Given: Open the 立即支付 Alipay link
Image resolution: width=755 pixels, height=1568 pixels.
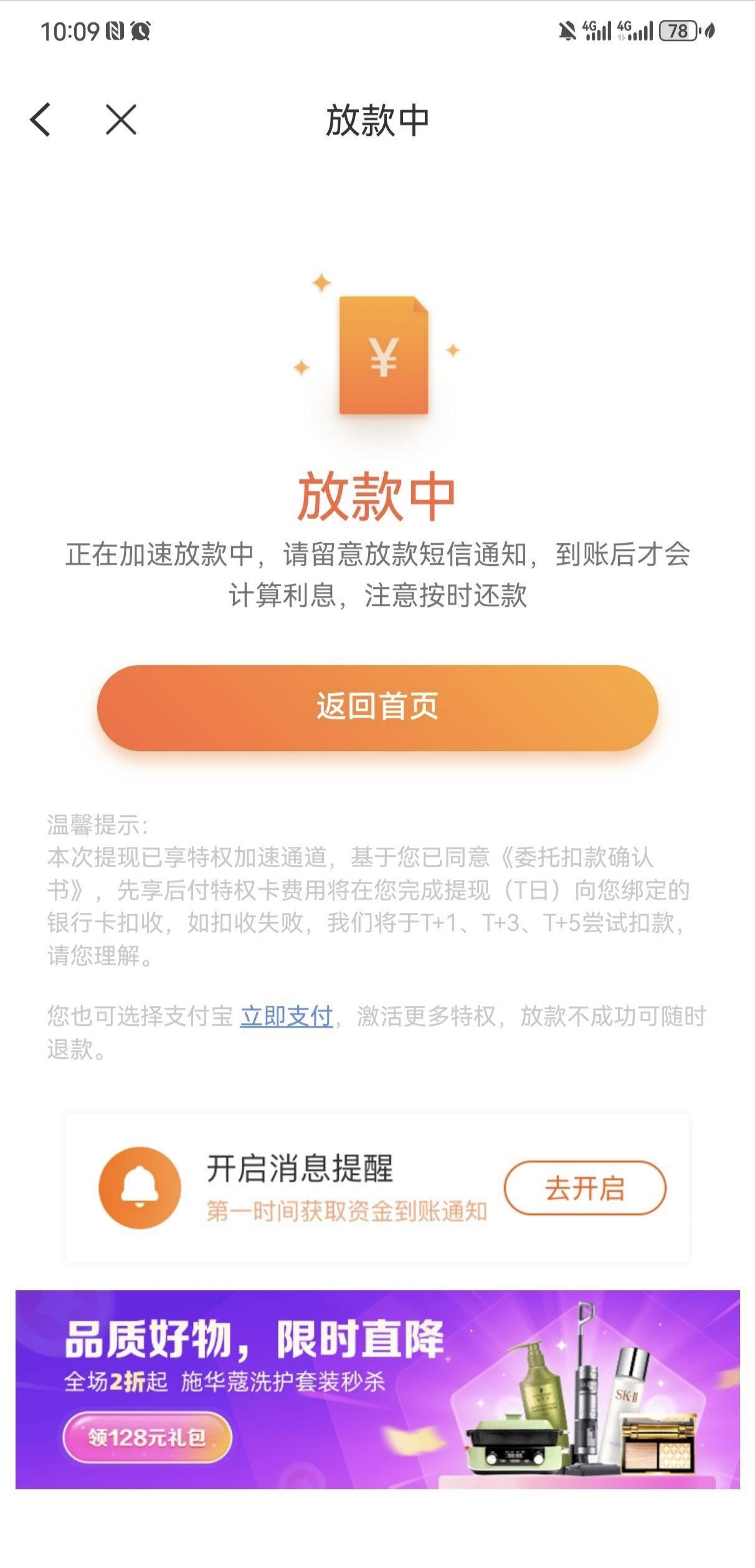Looking at the screenshot, I should (287, 1016).
